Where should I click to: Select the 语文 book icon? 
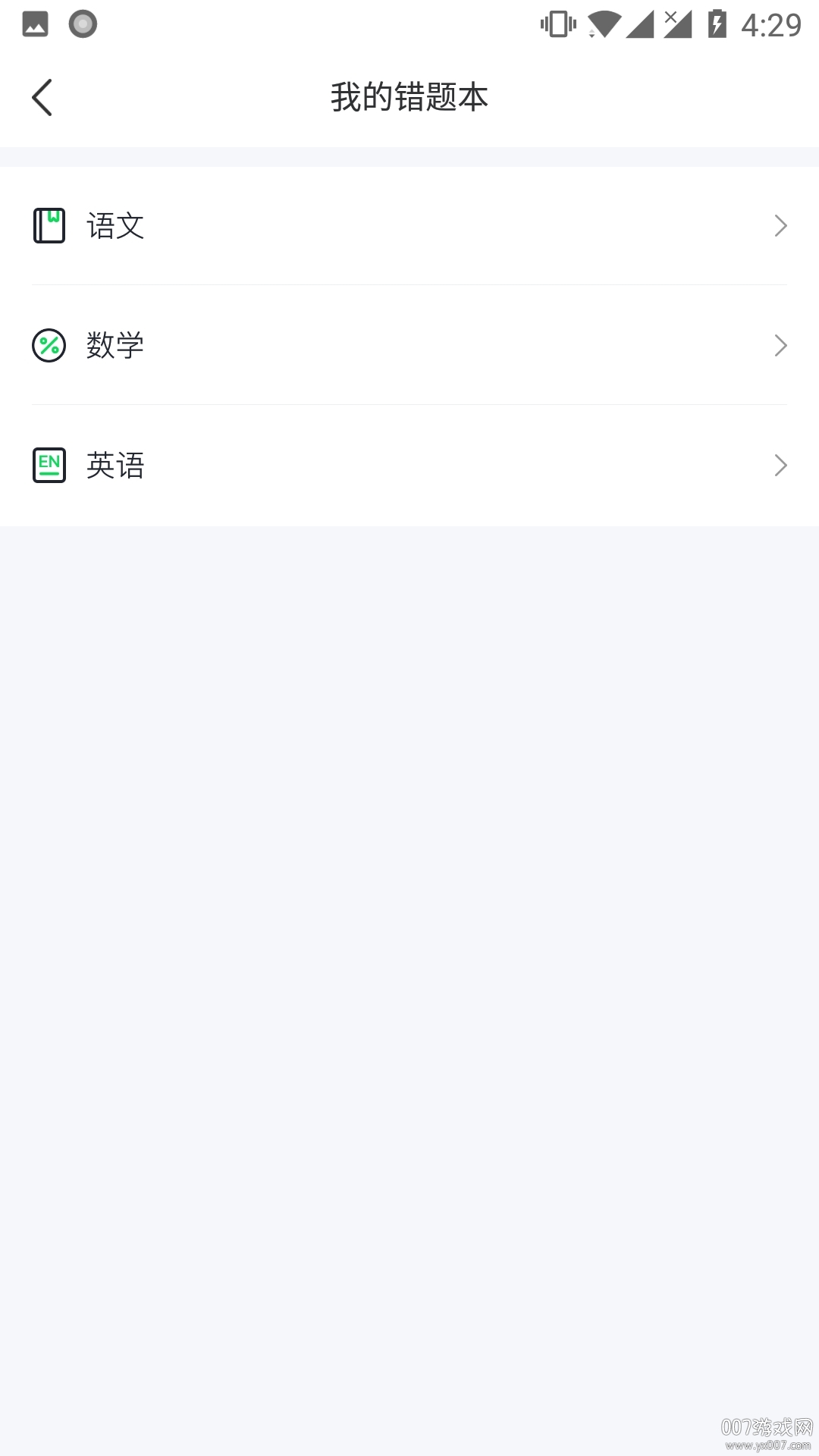point(49,225)
